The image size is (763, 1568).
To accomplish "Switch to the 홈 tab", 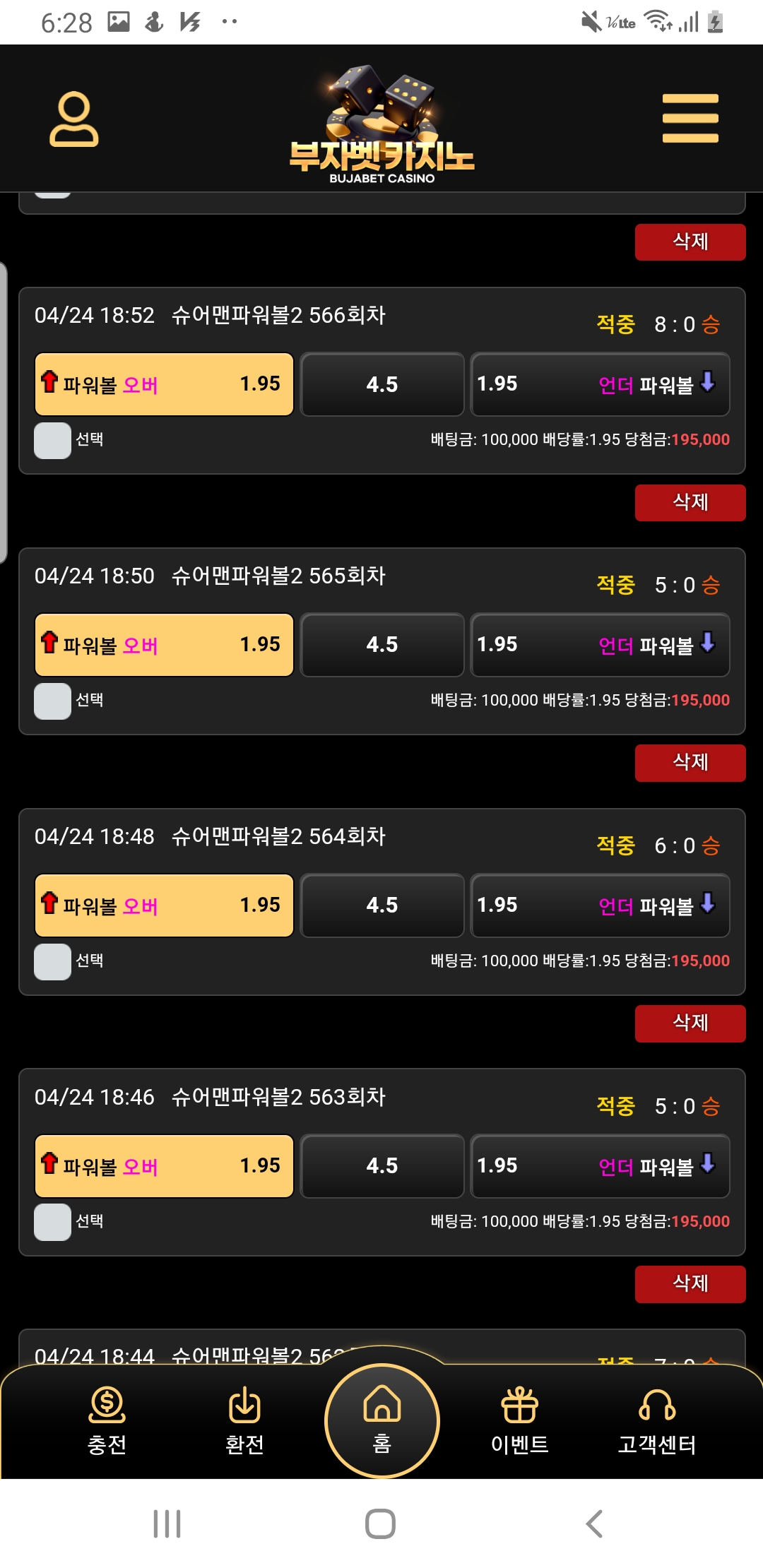I will pyautogui.click(x=381, y=1420).
